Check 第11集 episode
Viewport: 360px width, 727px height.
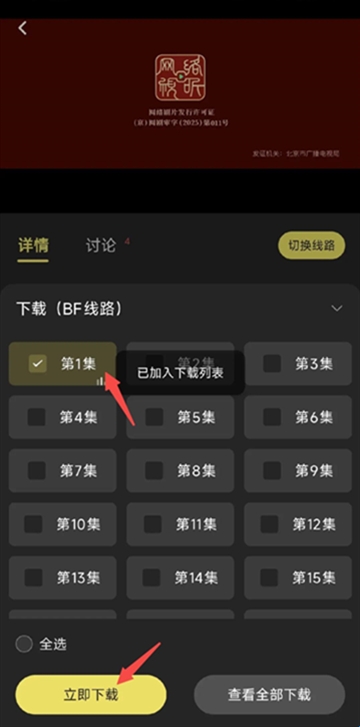pos(180,524)
